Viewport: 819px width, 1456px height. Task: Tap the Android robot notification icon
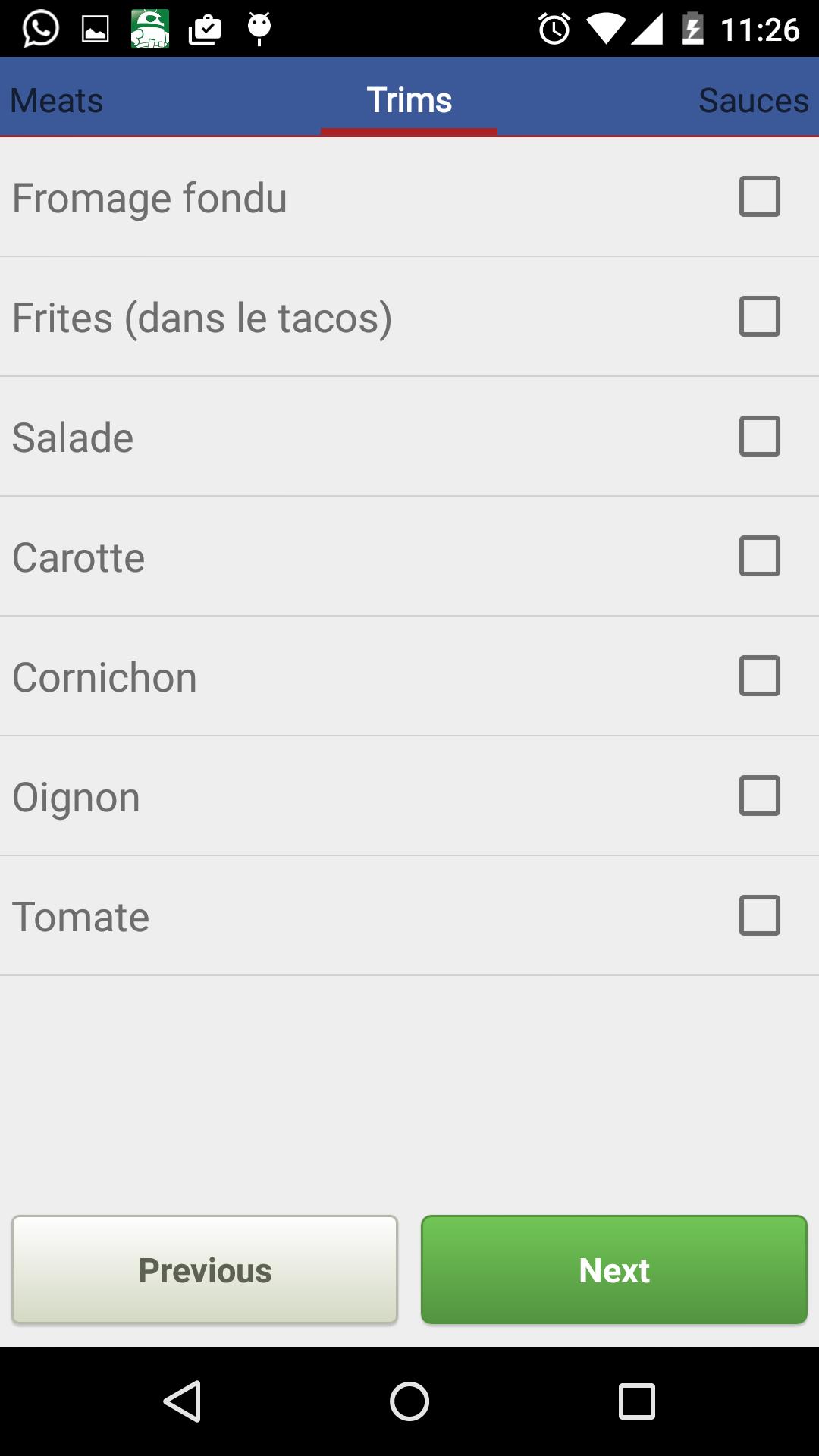point(259,27)
